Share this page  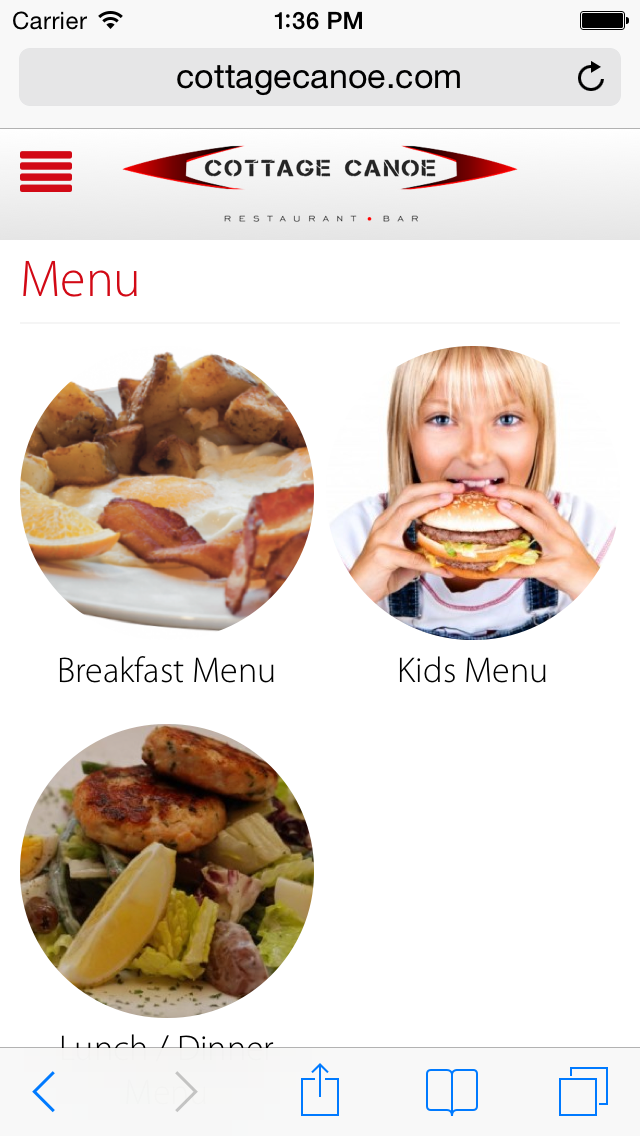click(320, 1090)
